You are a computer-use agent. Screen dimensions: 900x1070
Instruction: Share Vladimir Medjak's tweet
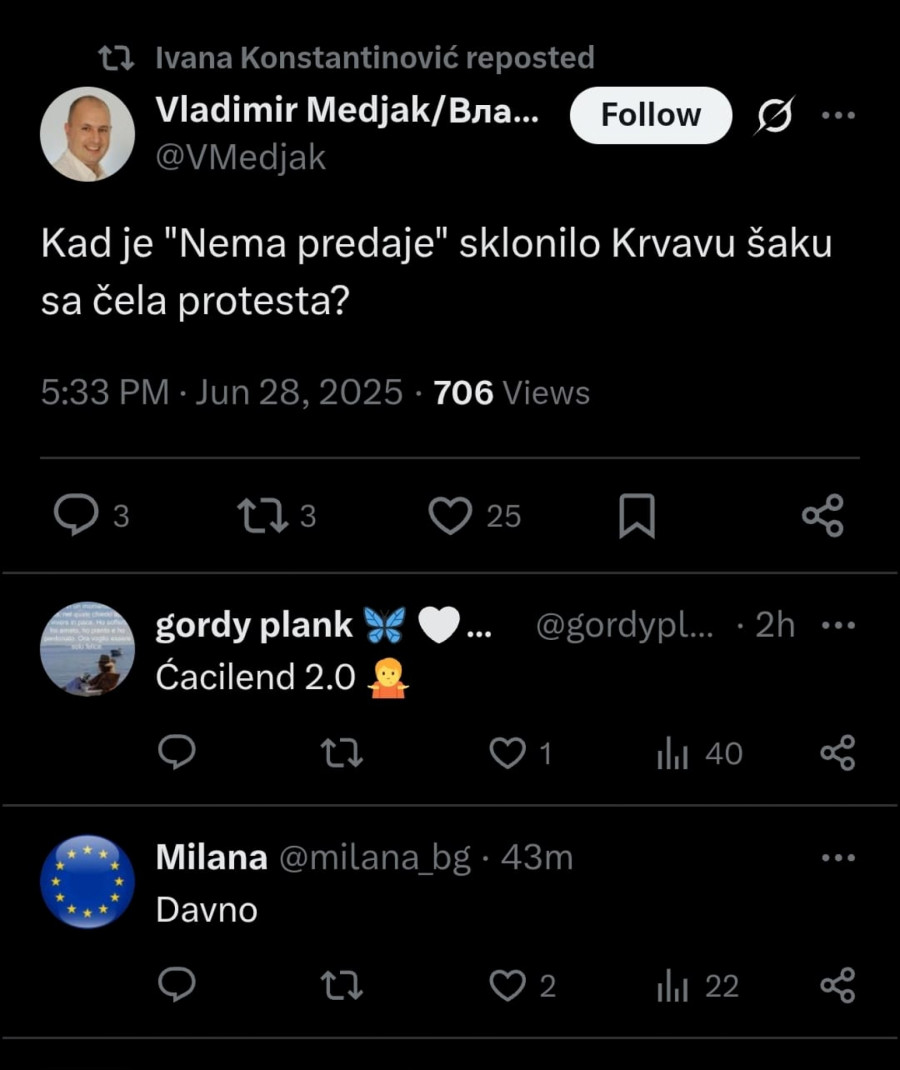pos(823,516)
